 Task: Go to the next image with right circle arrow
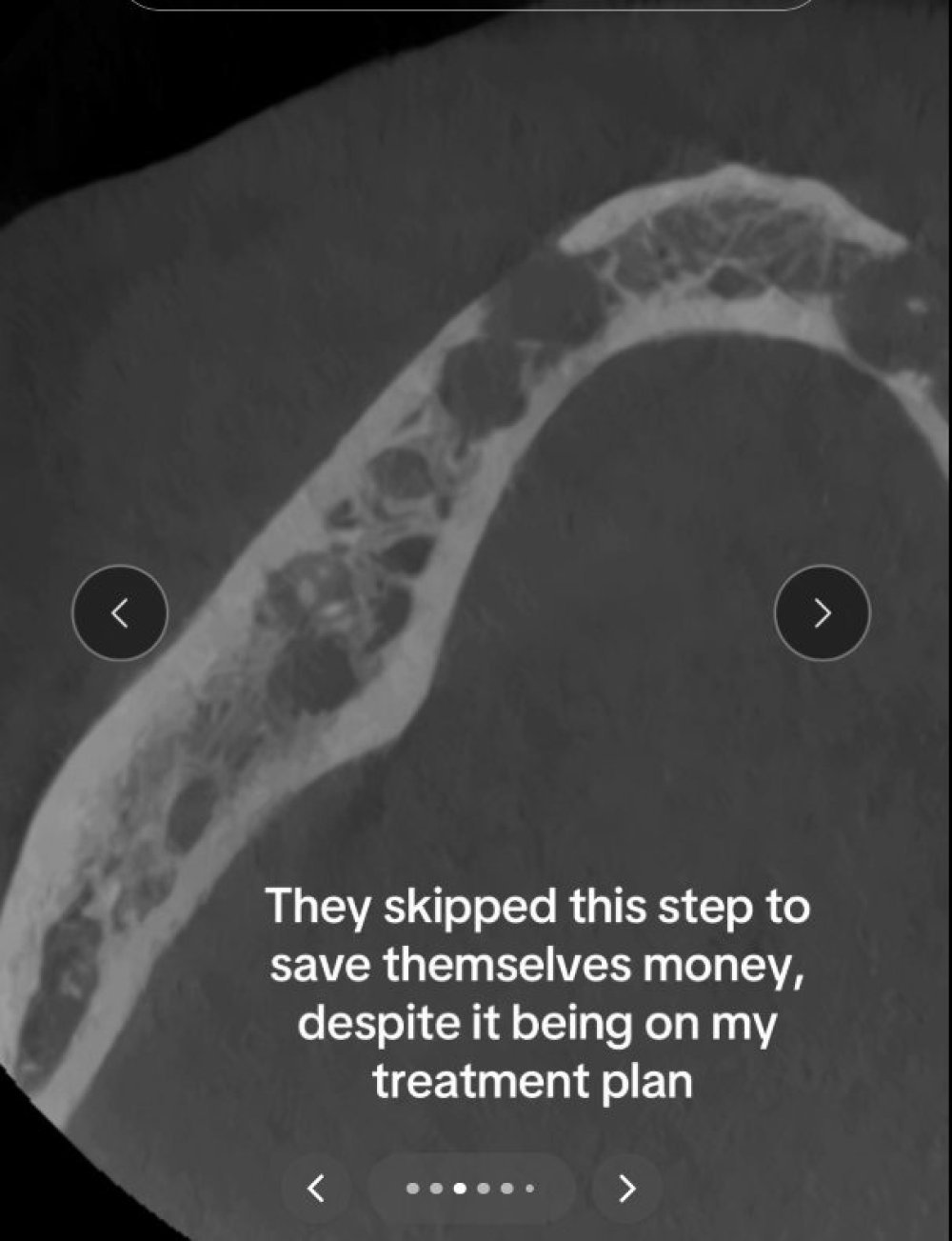(x=822, y=613)
